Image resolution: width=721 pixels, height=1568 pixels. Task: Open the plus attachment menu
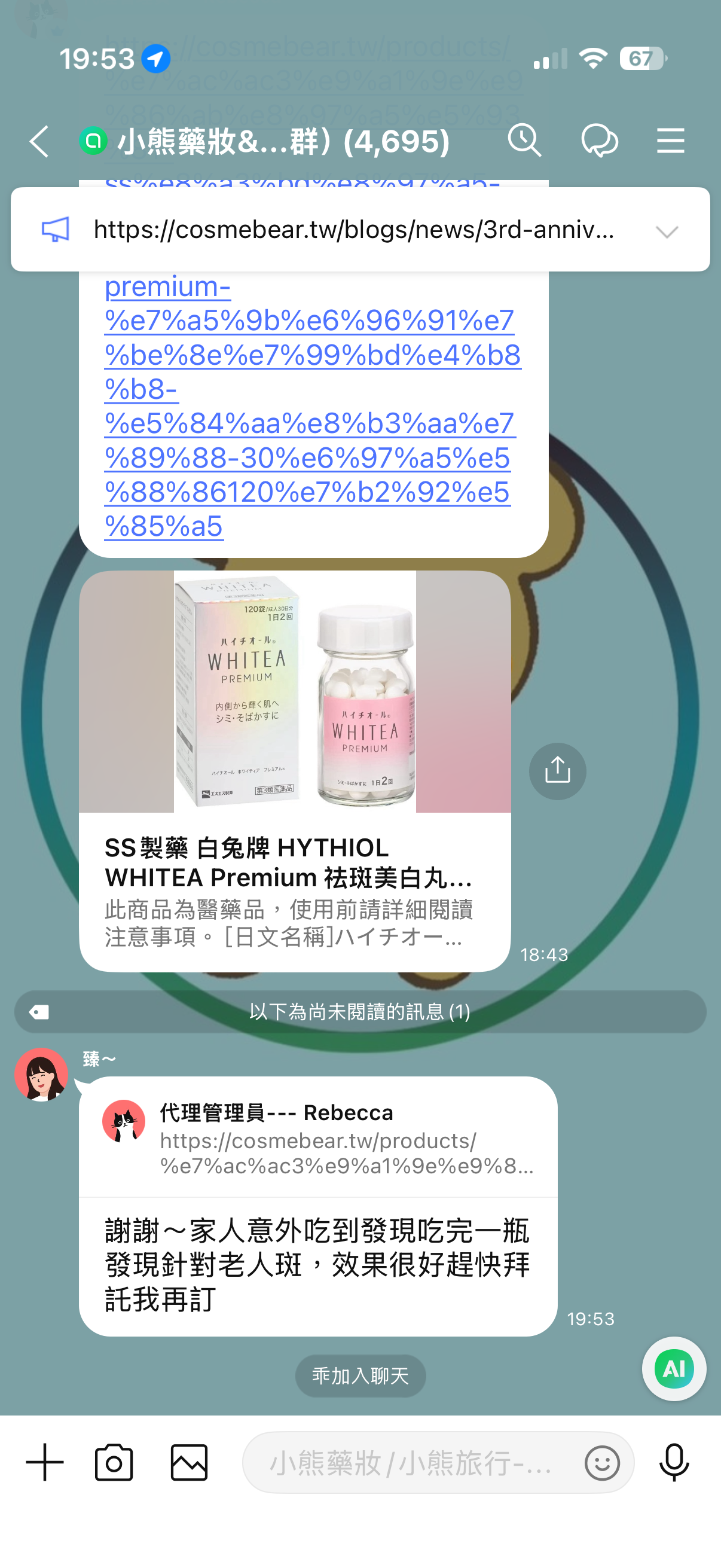pos(45,1462)
